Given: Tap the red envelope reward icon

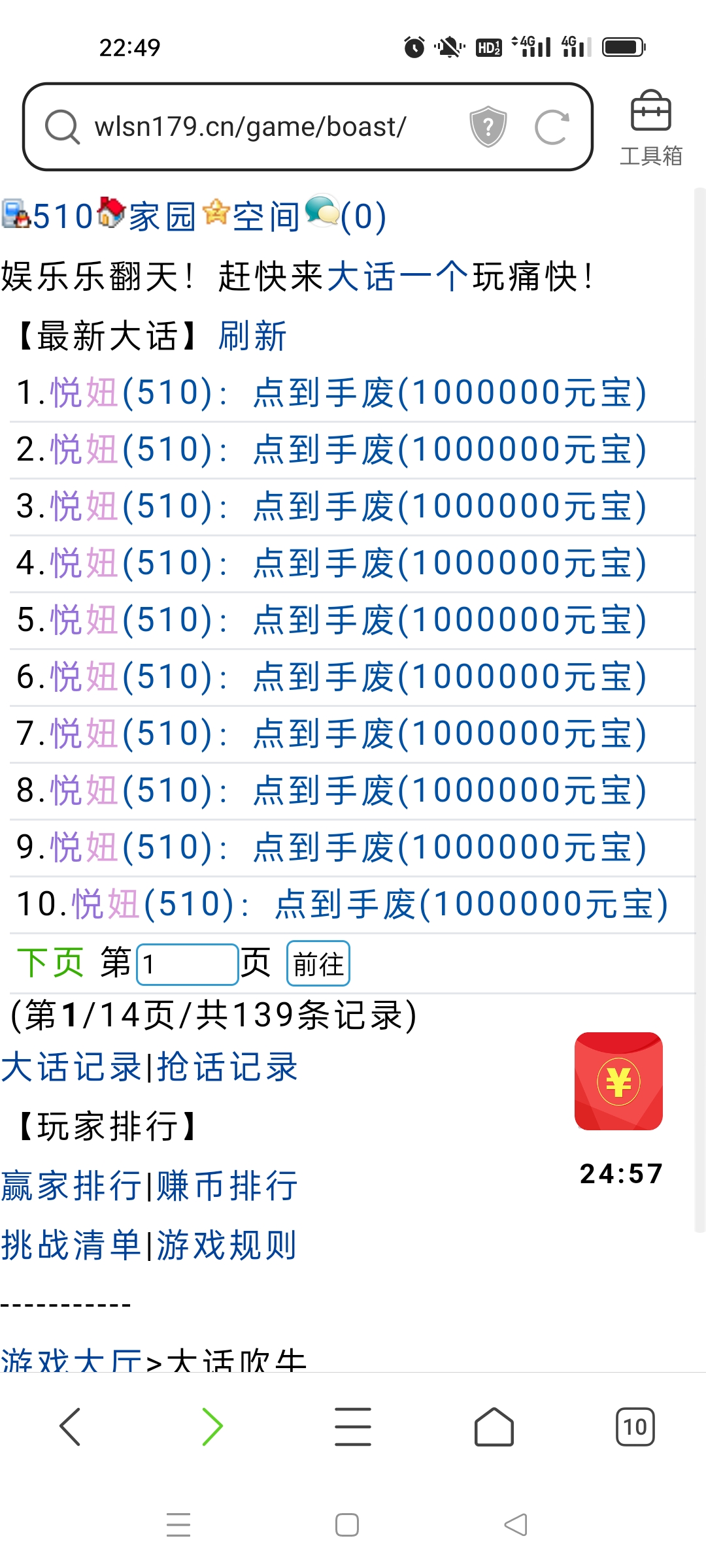Looking at the screenshot, I should pyautogui.click(x=617, y=1081).
